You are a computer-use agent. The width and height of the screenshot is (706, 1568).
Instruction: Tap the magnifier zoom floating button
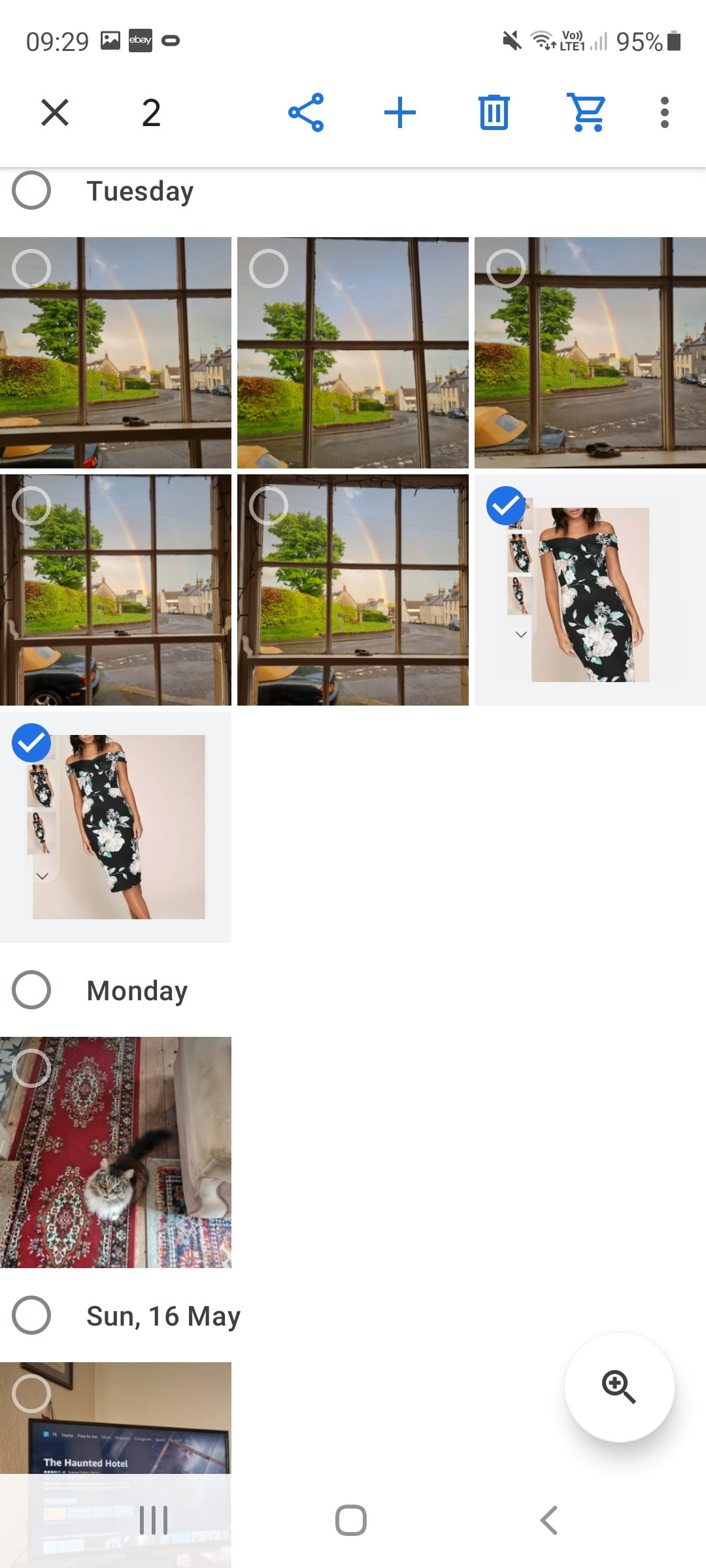point(619,1387)
